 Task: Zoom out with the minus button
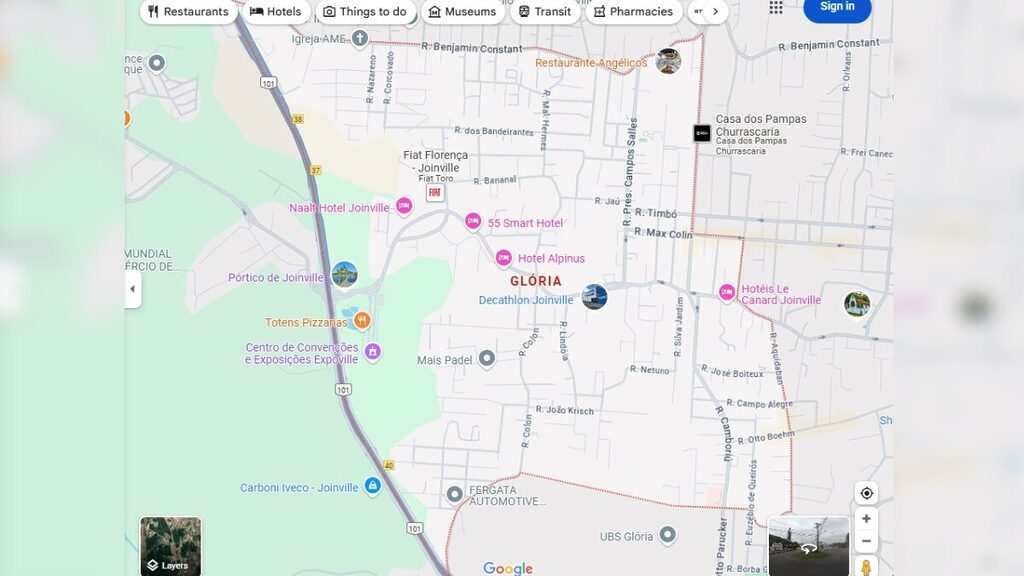point(866,541)
